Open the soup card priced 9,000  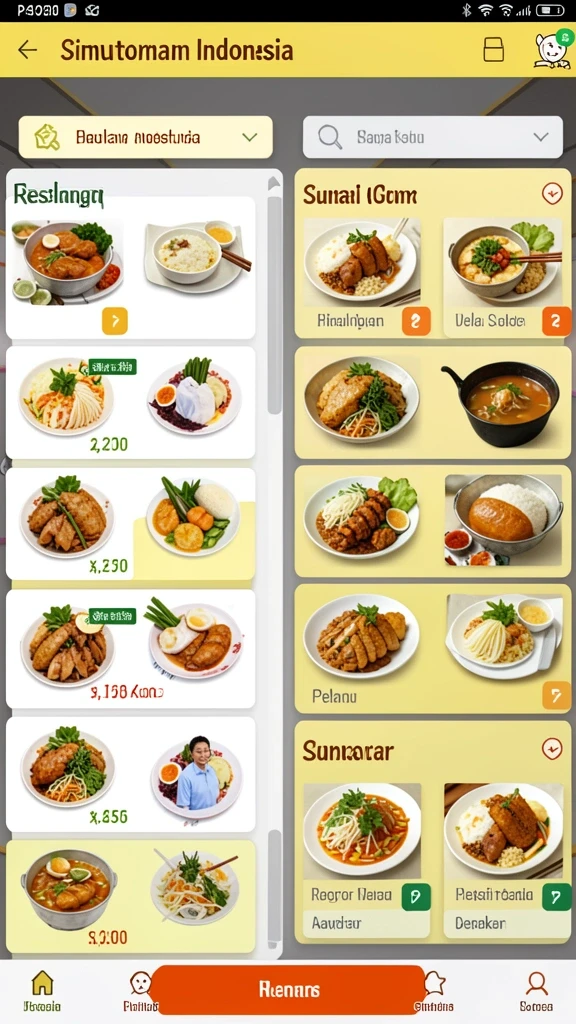coord(131,896)
